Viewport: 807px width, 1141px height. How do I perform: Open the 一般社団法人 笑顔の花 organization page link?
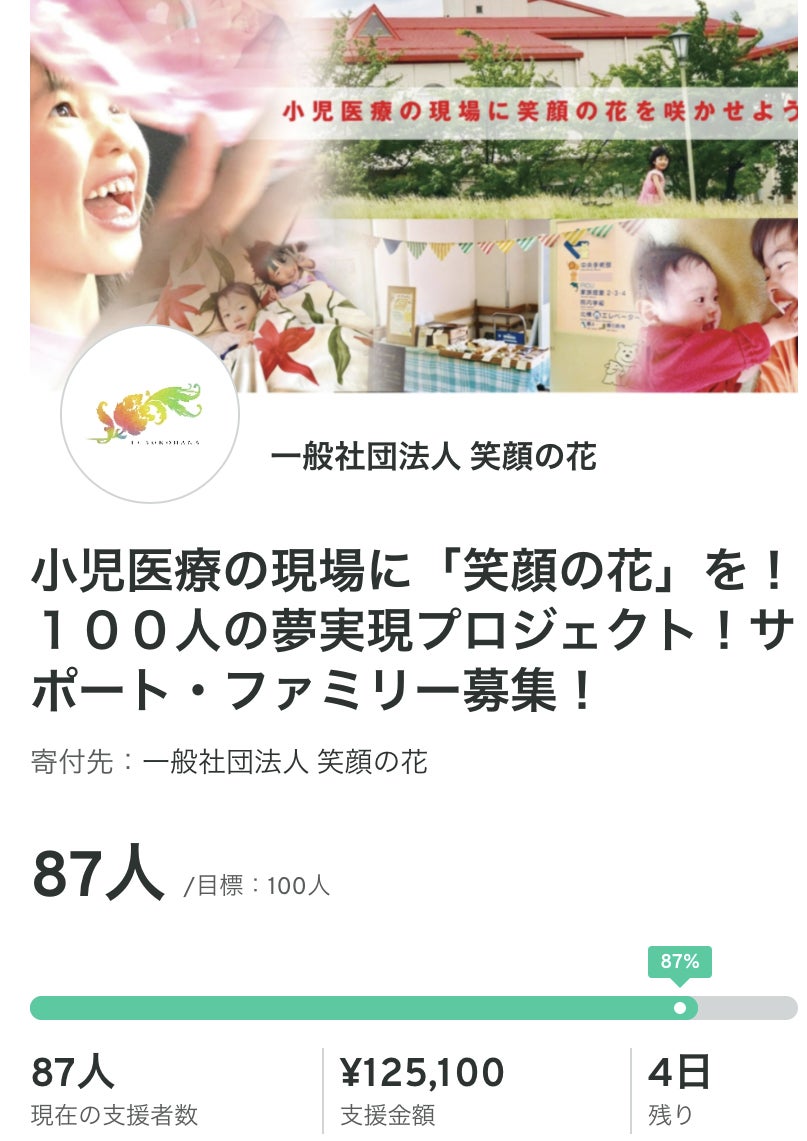tap(433, 457)
